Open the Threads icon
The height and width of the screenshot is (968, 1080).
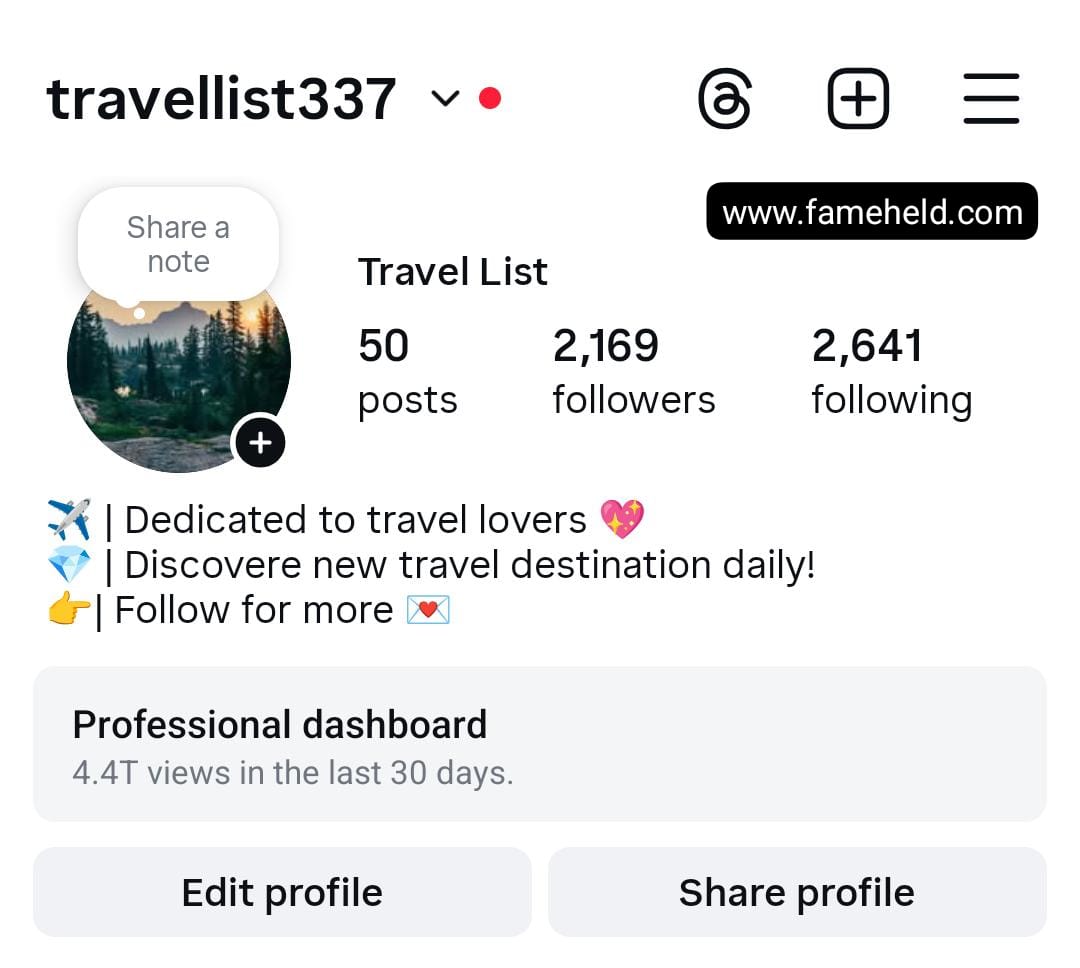724,99
